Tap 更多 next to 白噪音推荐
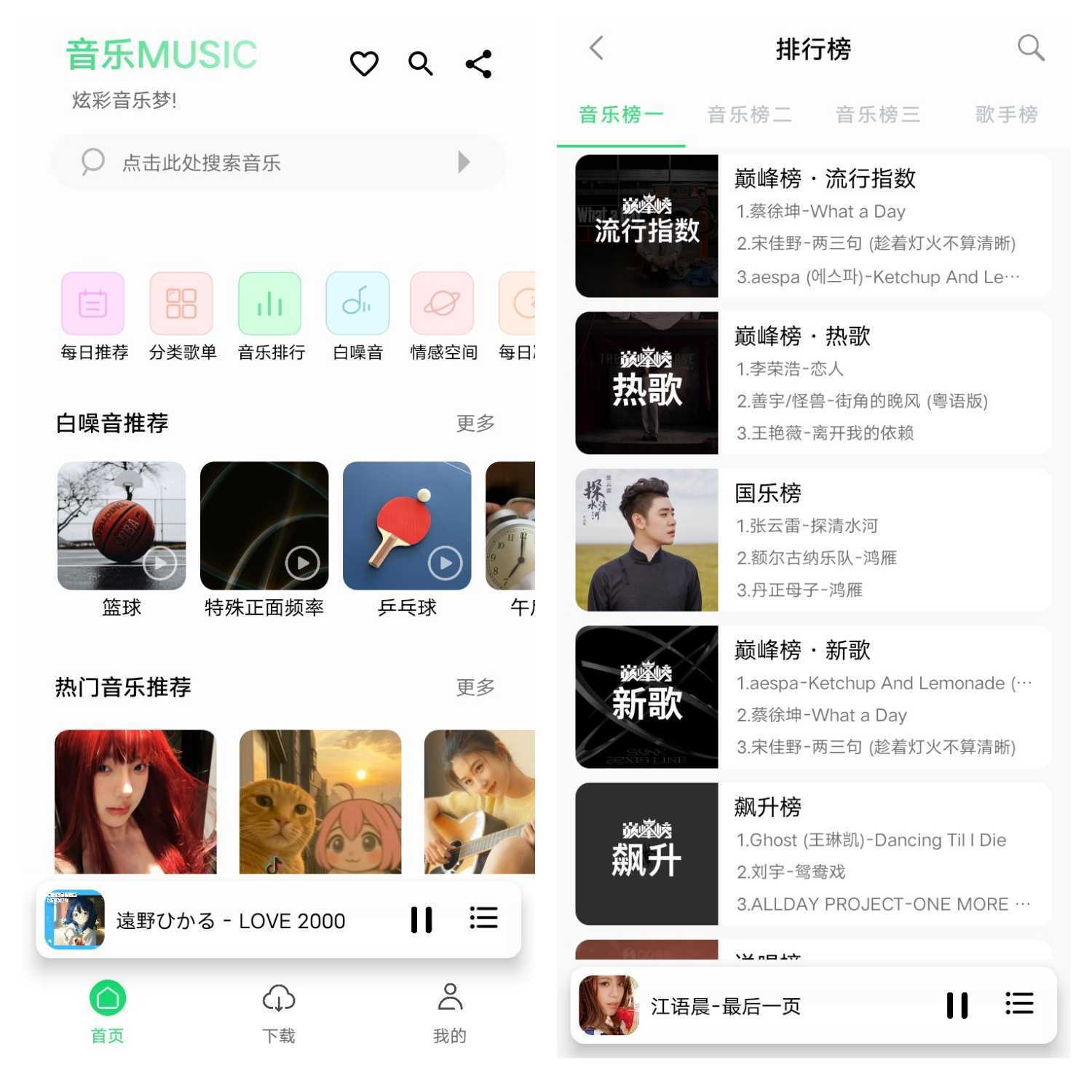This screenshot has width=1092, height=1092. tap(475, 423)
